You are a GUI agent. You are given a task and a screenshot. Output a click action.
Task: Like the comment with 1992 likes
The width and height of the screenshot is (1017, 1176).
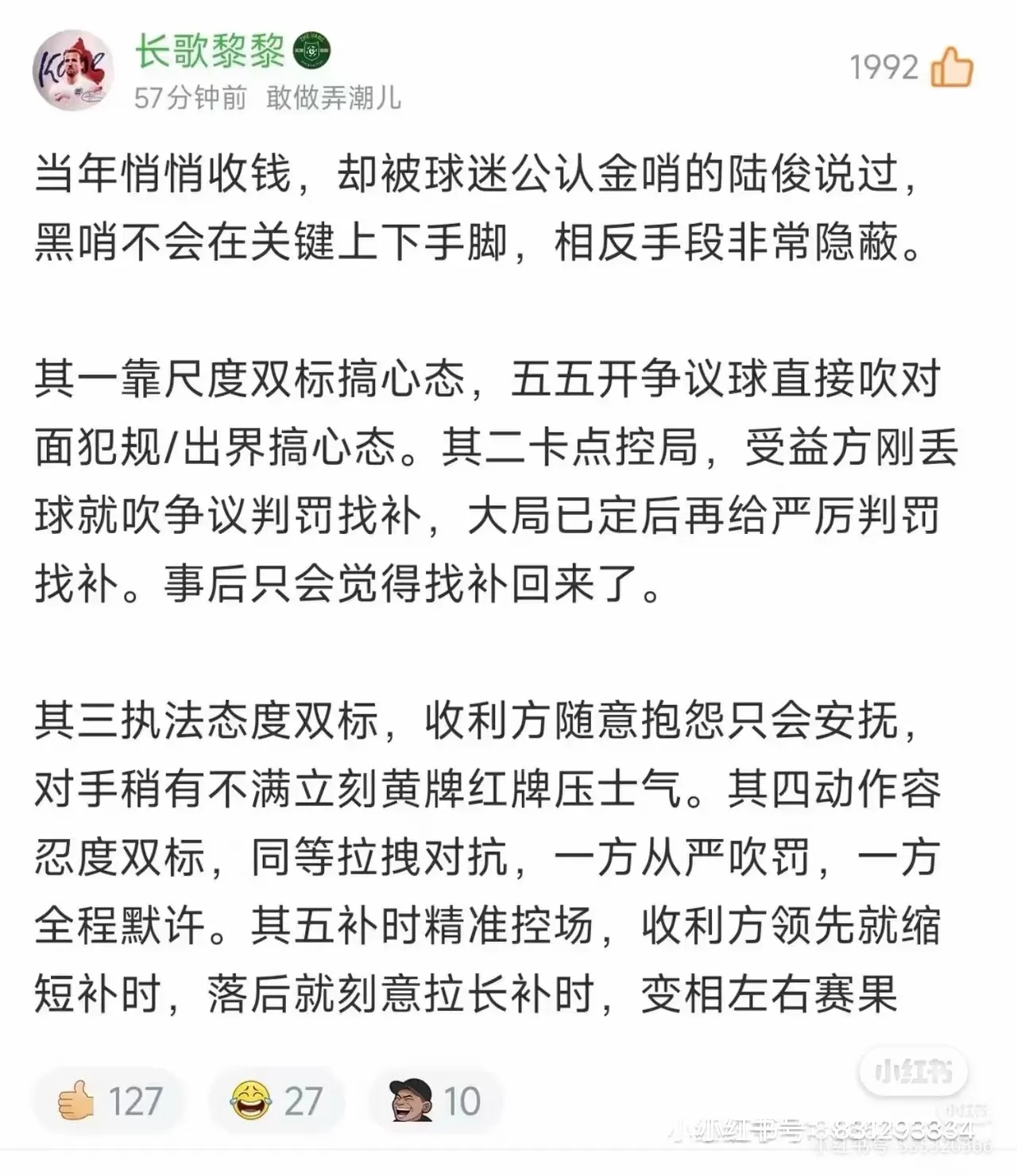click(x=952, y=67)
